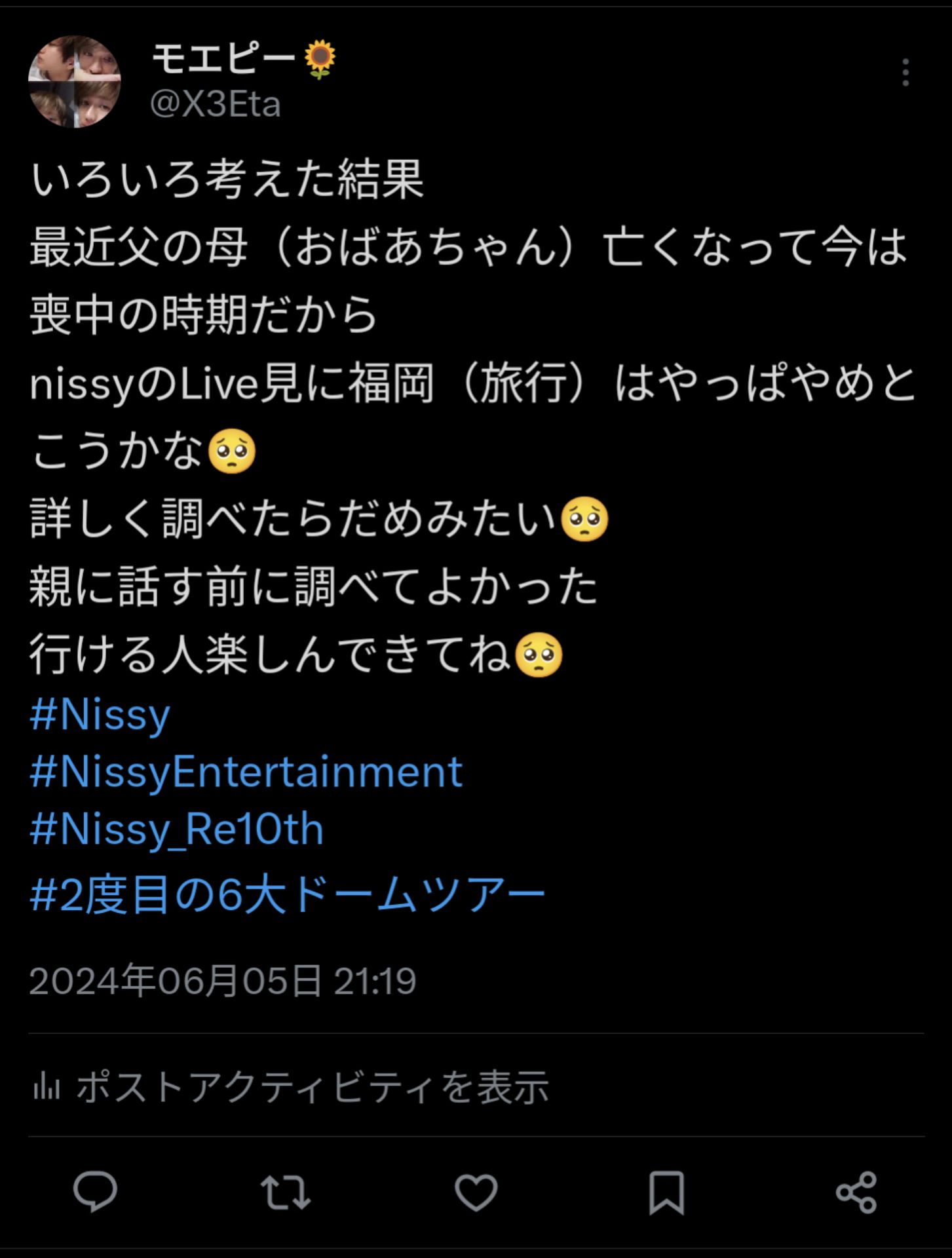Open the post's three-dot overflow menu
This screenshot has height=1258, width=952.
[x=905, y=72]
